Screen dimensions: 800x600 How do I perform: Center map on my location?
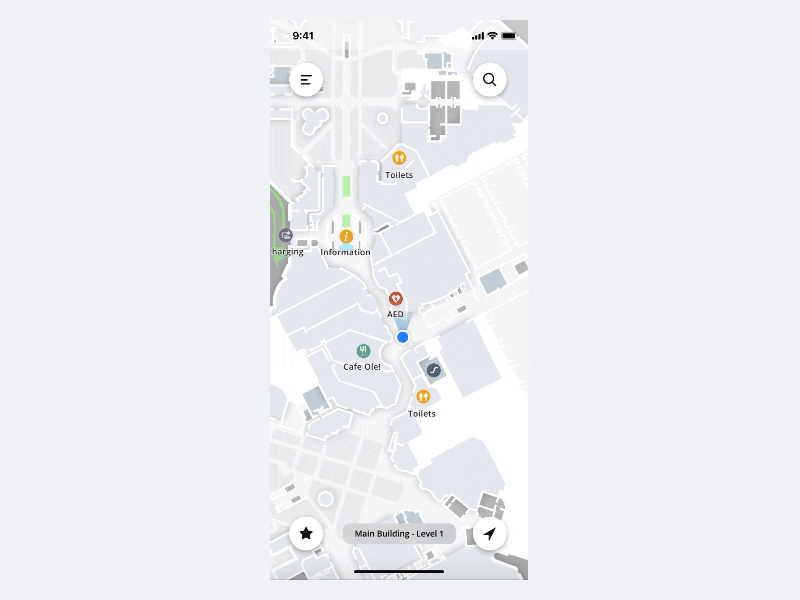pos(489,534)
